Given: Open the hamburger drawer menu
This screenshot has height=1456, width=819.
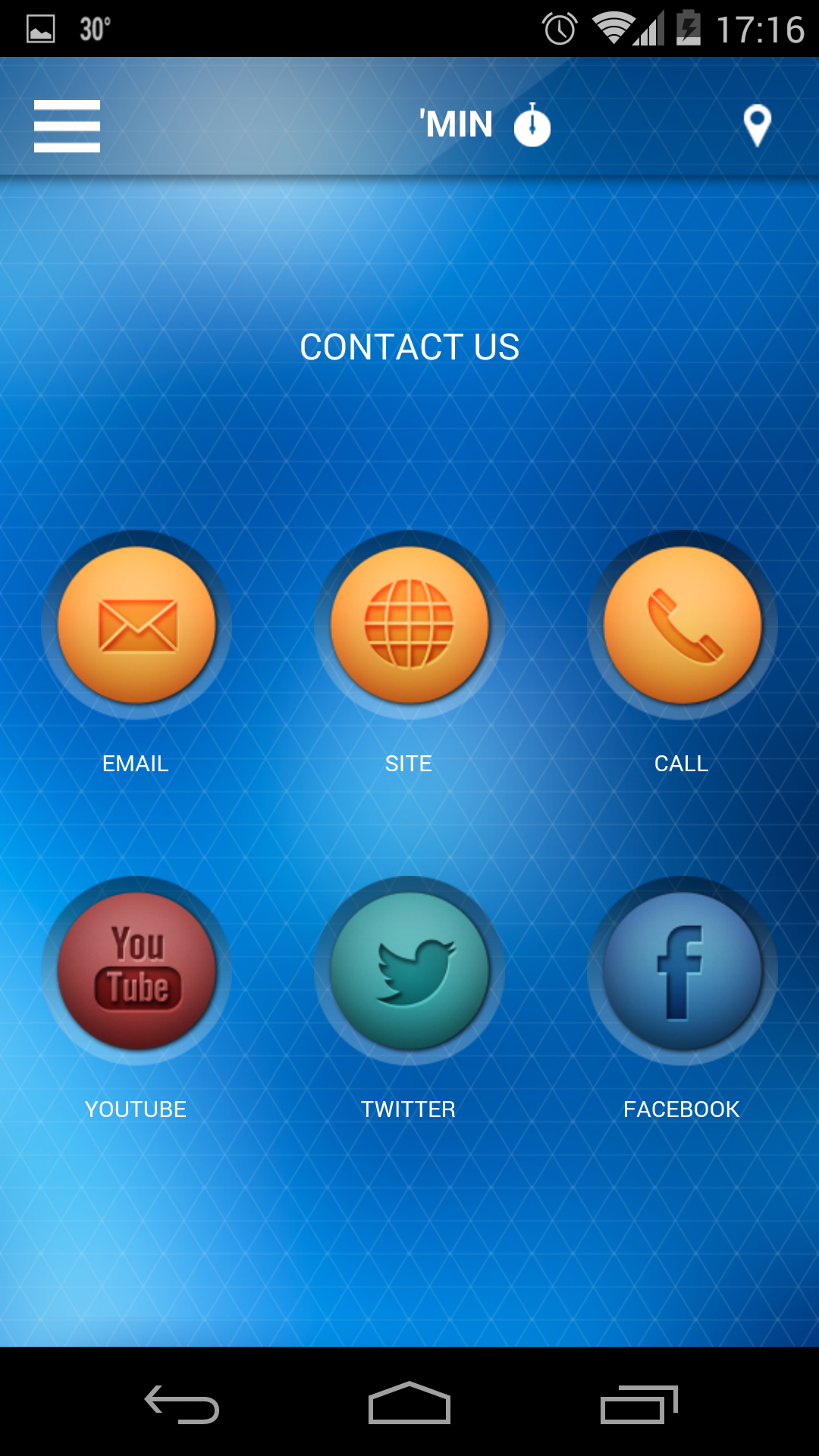Looking at the screenshot, I should (x=67, y=126).
